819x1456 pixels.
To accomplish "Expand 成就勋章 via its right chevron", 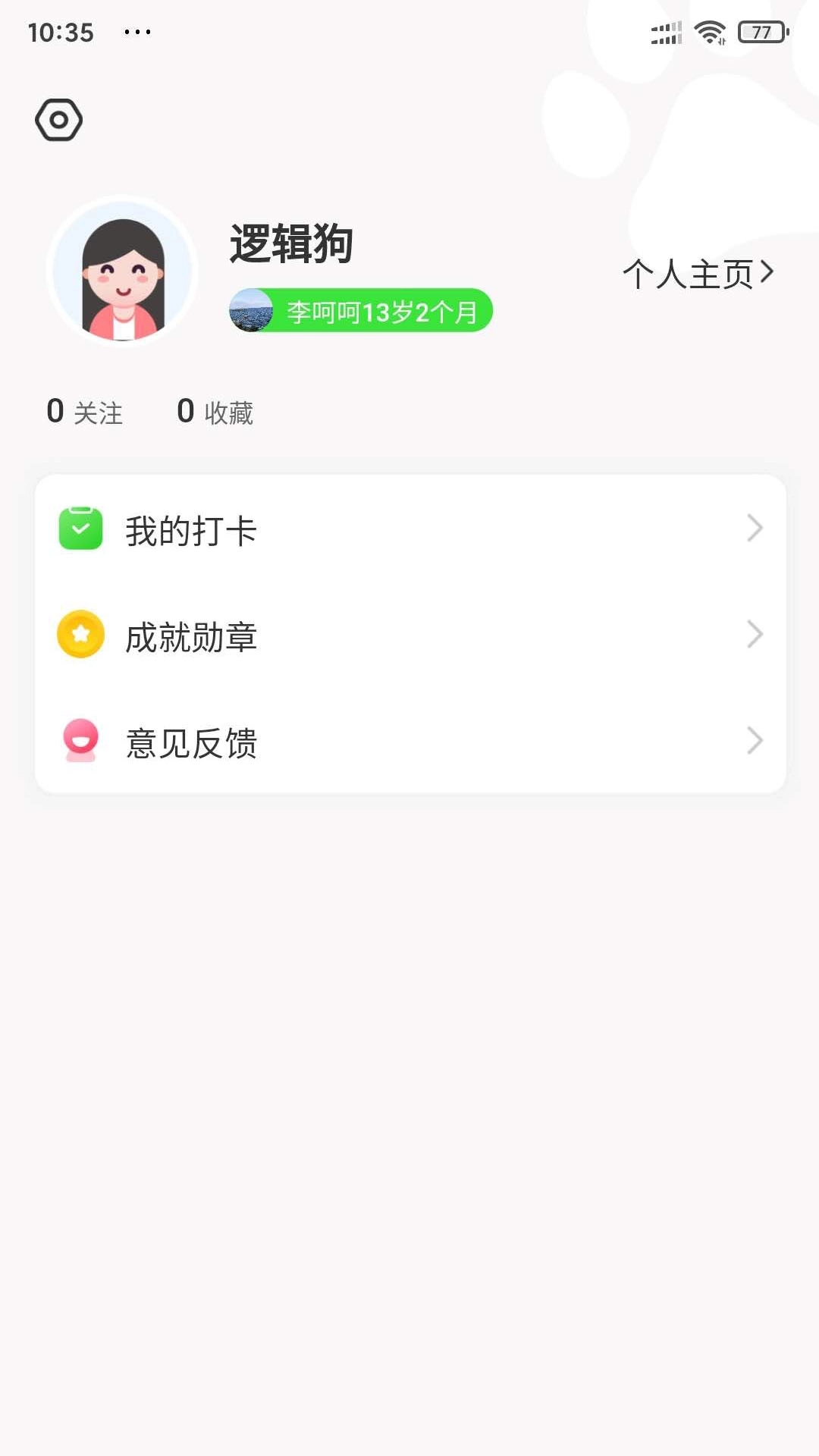I will tap(755, 635).
